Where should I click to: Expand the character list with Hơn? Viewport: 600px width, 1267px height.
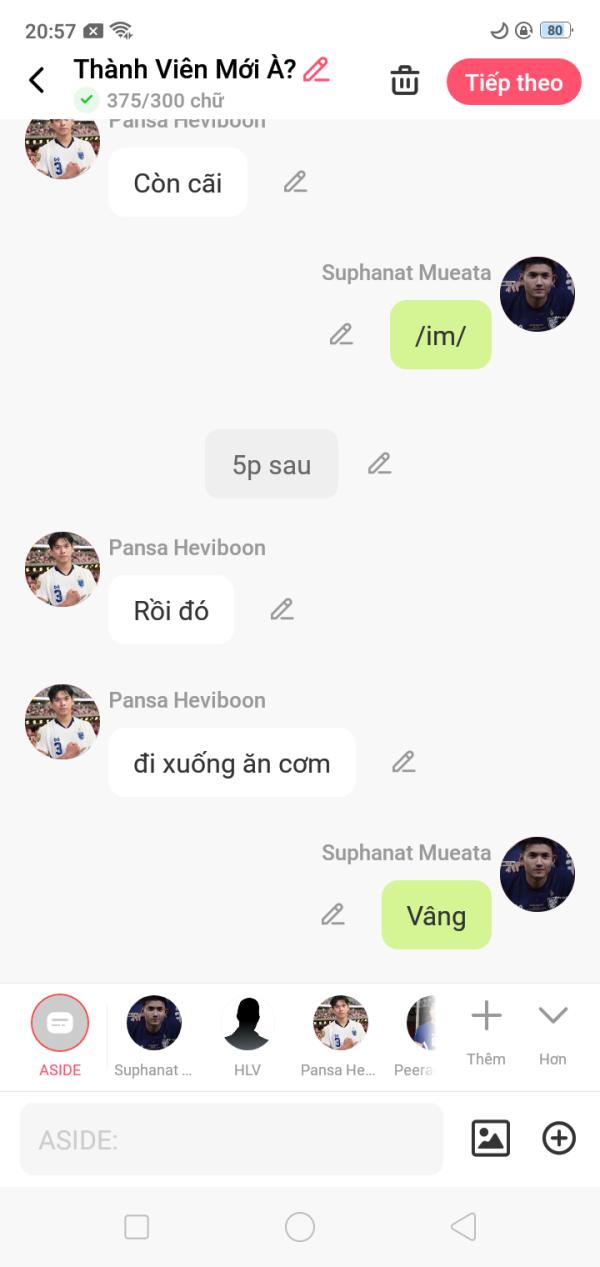(553, 1032)
